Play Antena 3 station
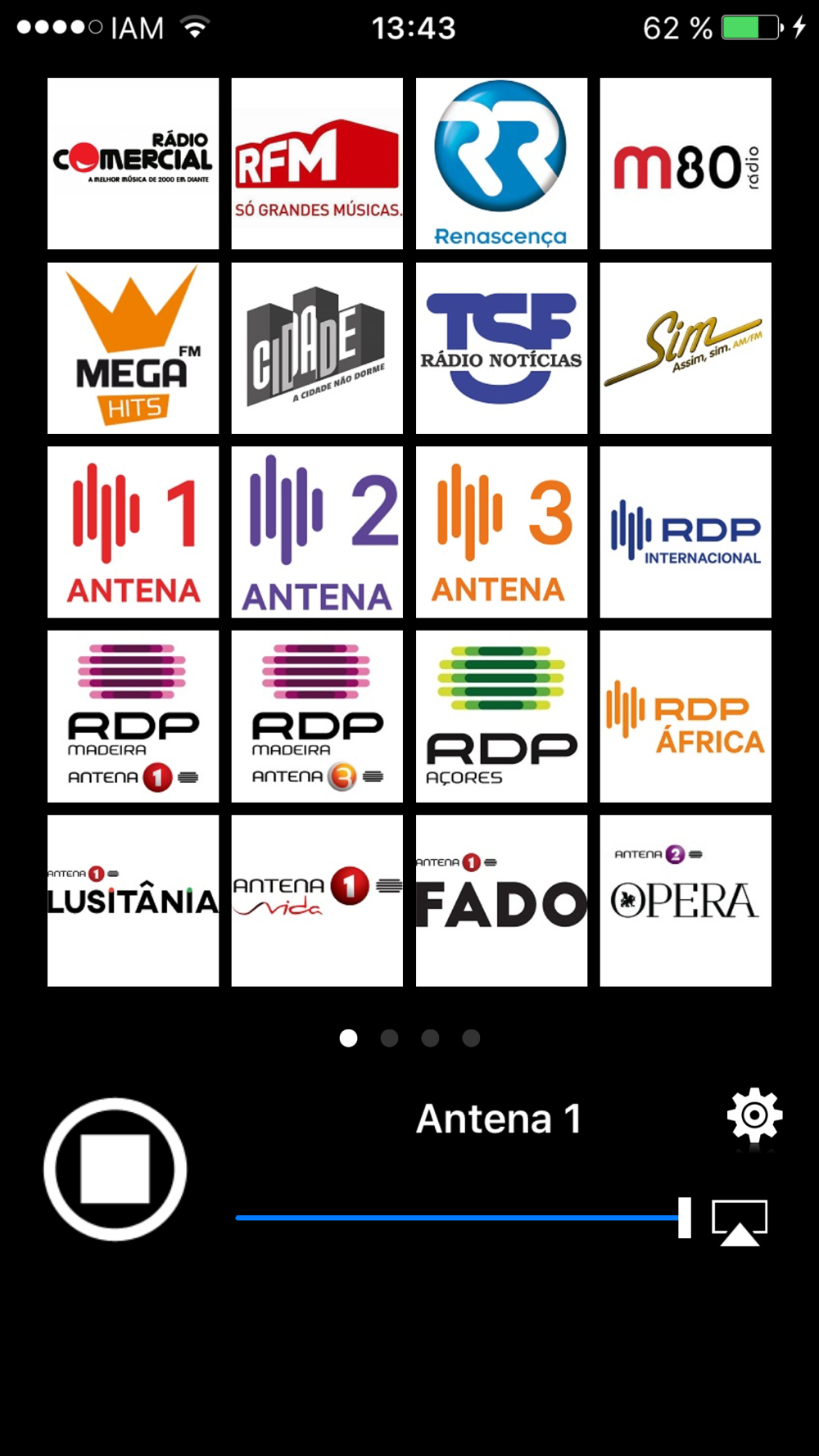The width and height of the screenshot is (819, 1456). click(x=501, y=532)
